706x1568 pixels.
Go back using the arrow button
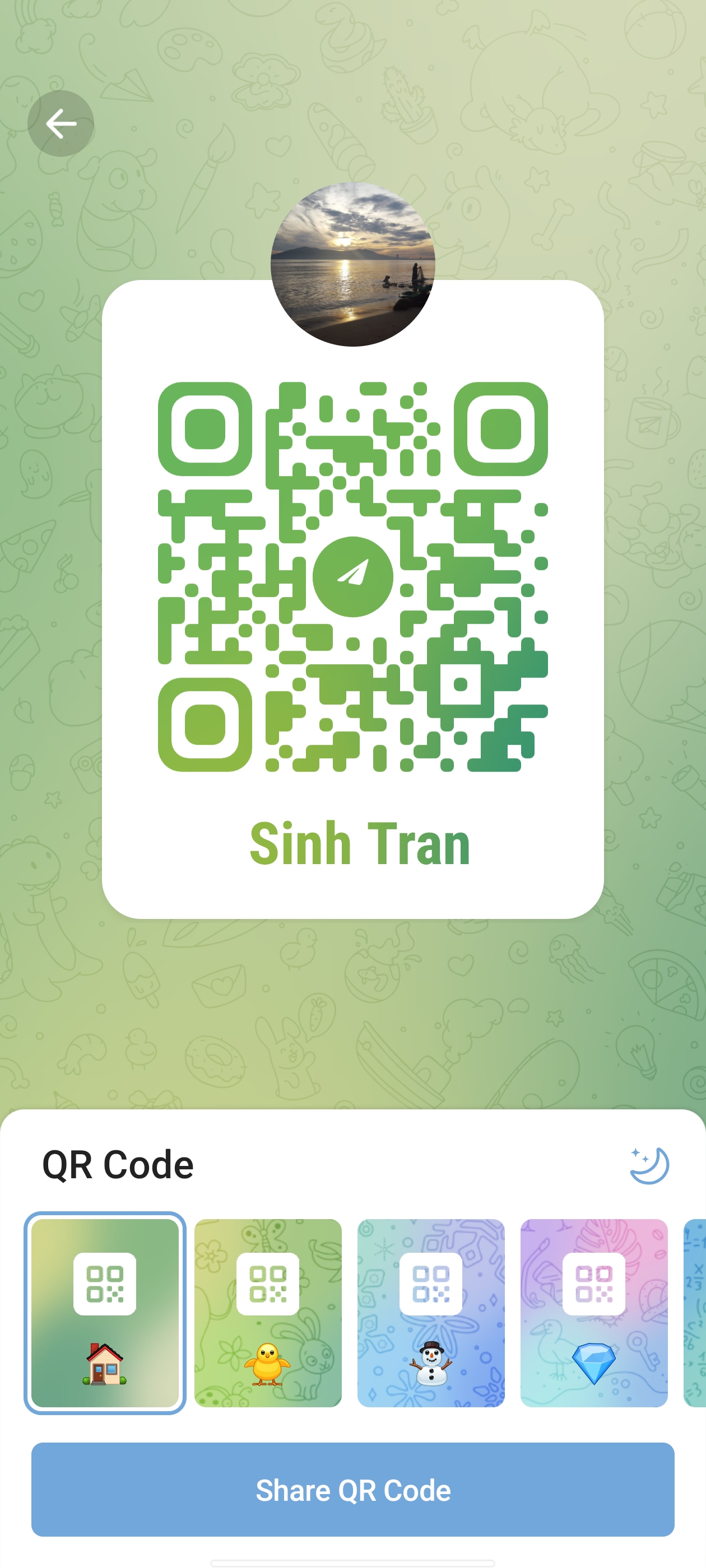point(61,124)
